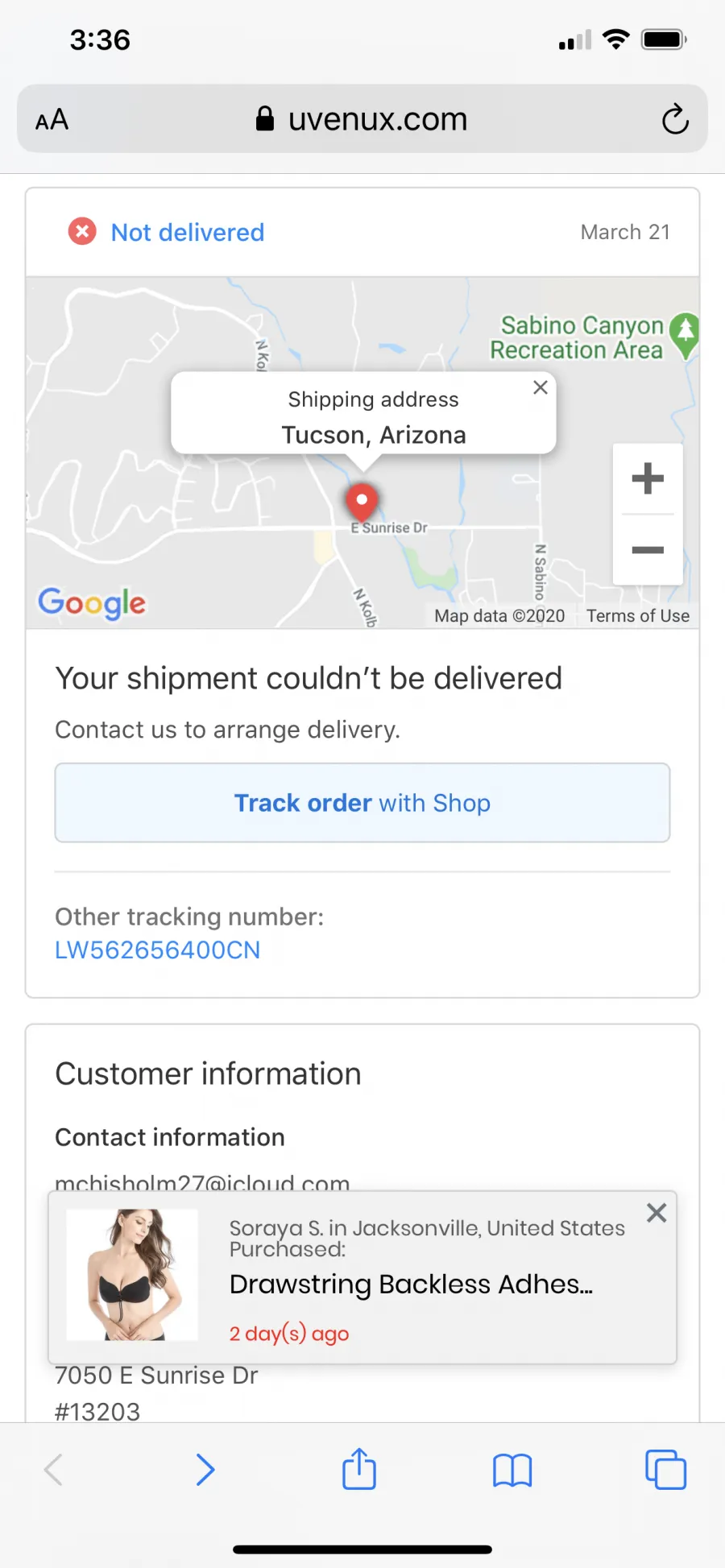Reload the uvenux.com page
This screenshot has width=725, height=1568.
click(x=675, y=119)
